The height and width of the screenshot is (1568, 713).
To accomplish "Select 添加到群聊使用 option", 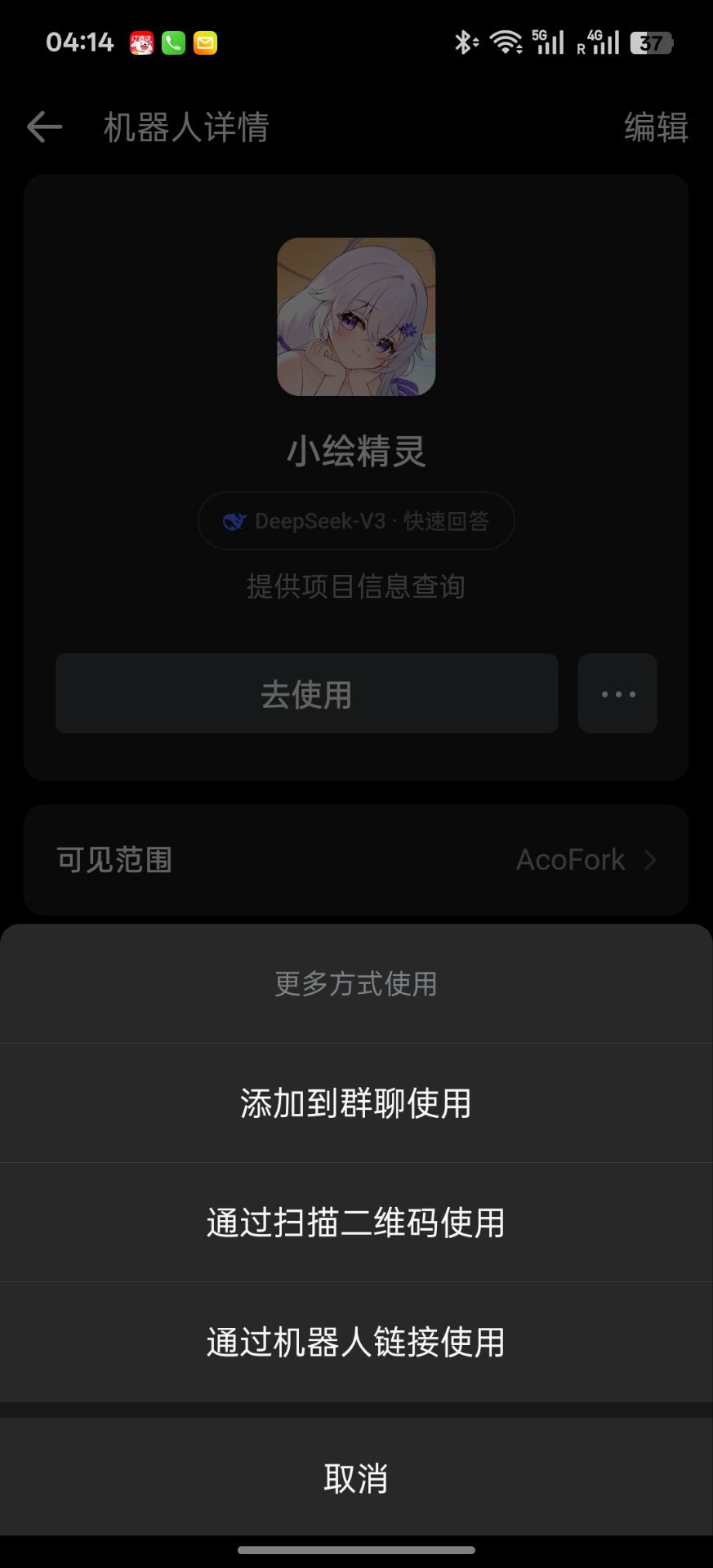I will 356,1102.
